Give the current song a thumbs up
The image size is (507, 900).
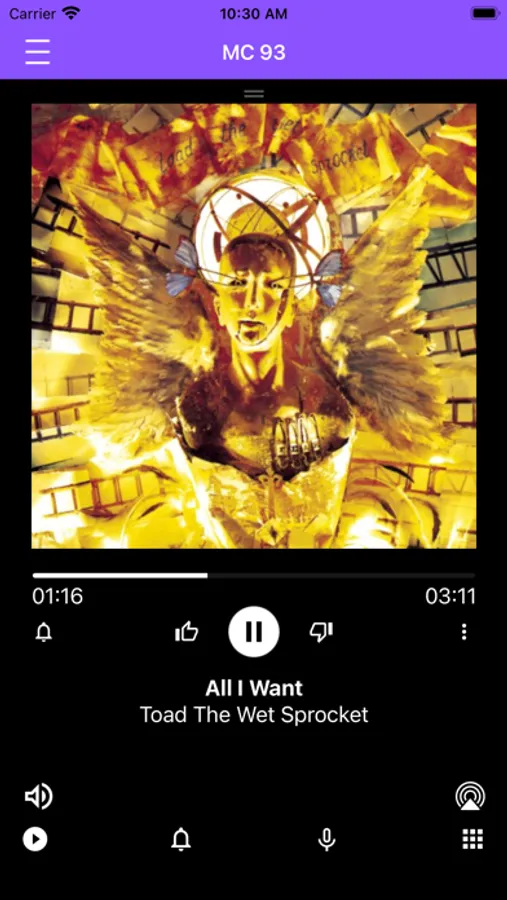187,632
